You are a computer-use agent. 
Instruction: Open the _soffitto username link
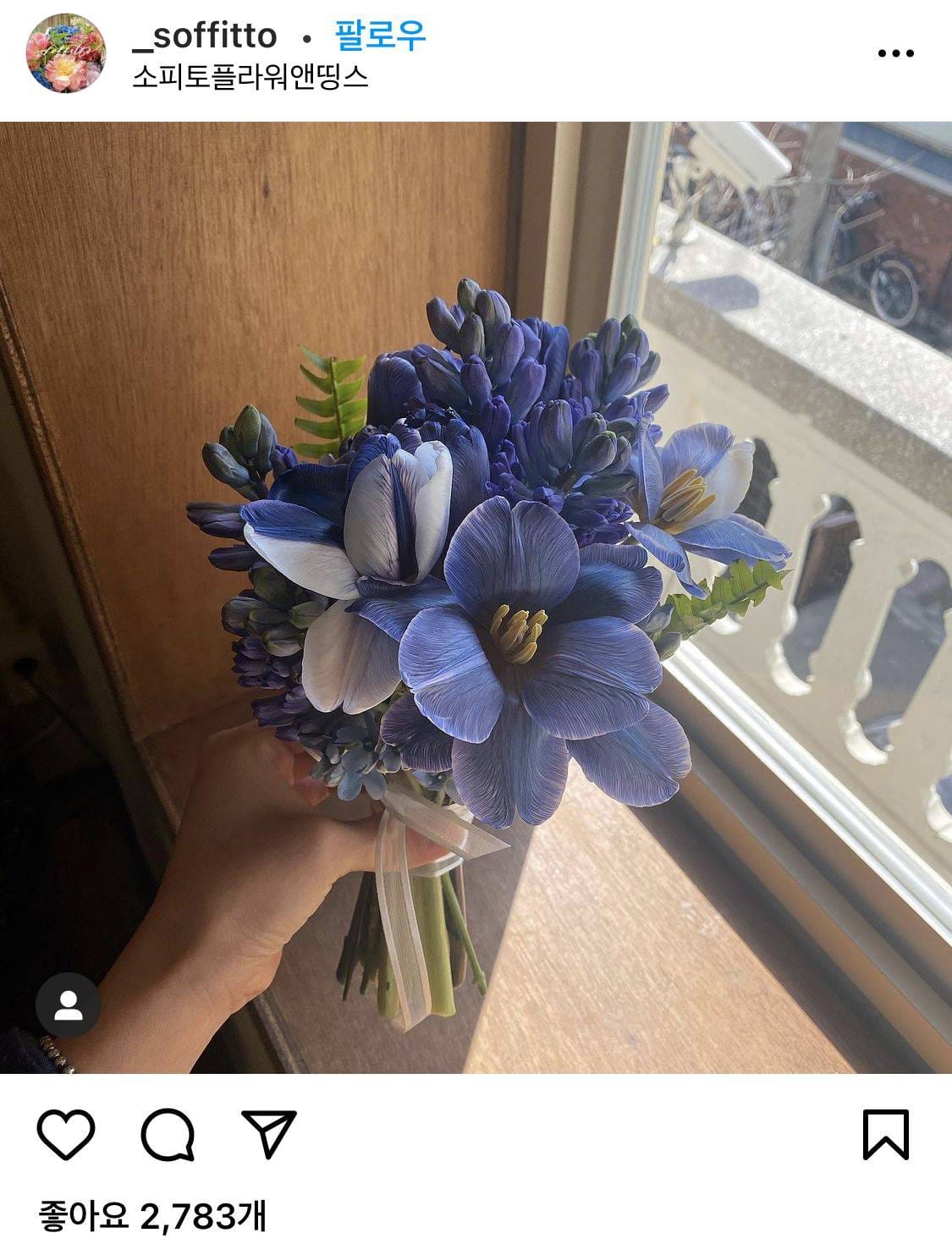click(x=205, y=36)
